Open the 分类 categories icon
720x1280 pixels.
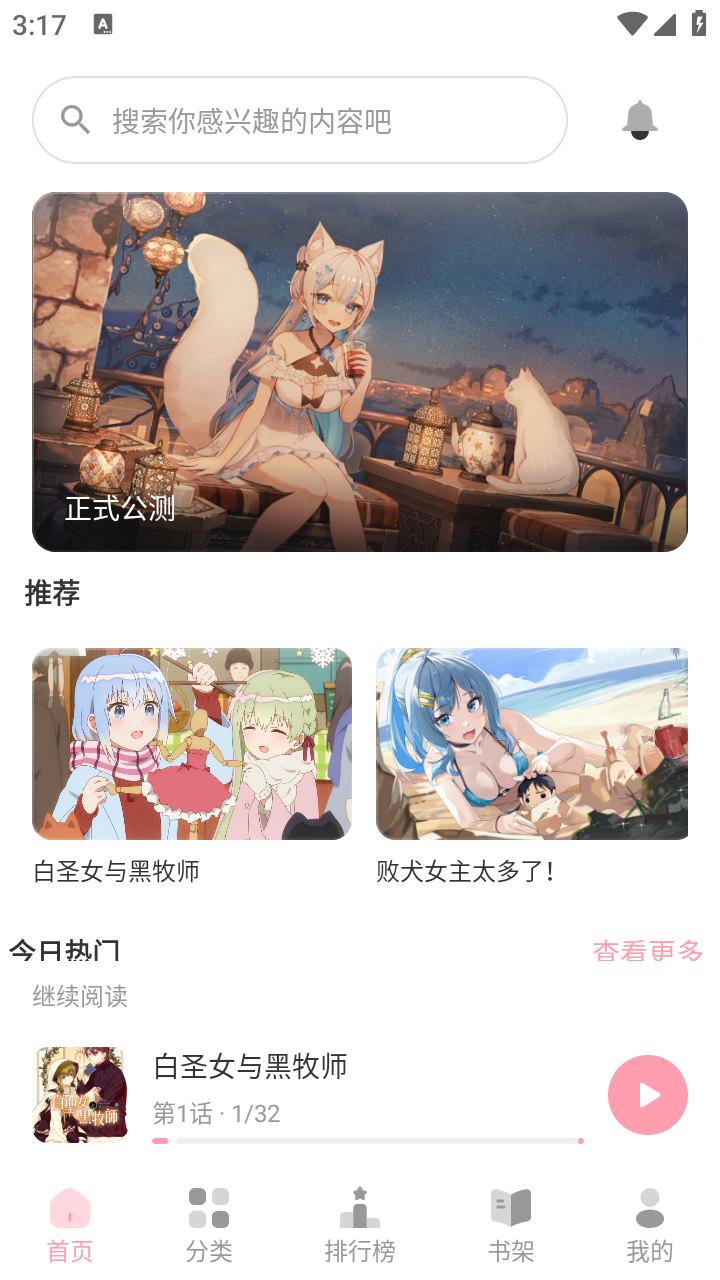tap(208, 1207)
